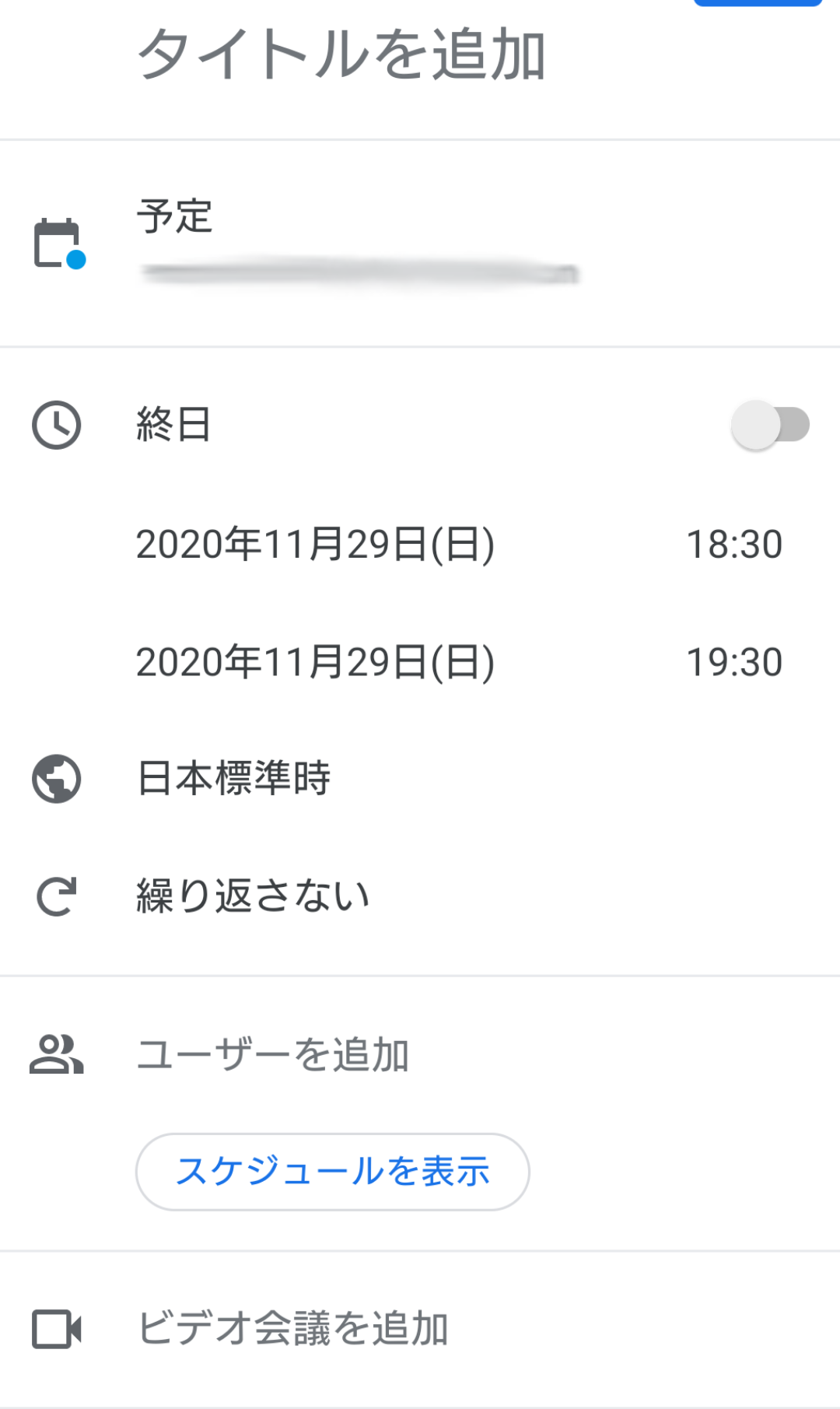The height and width of the screenshot is (1409, 840).
Task: Open the 日本標準時 time zone setting
Action: [420, 778]
